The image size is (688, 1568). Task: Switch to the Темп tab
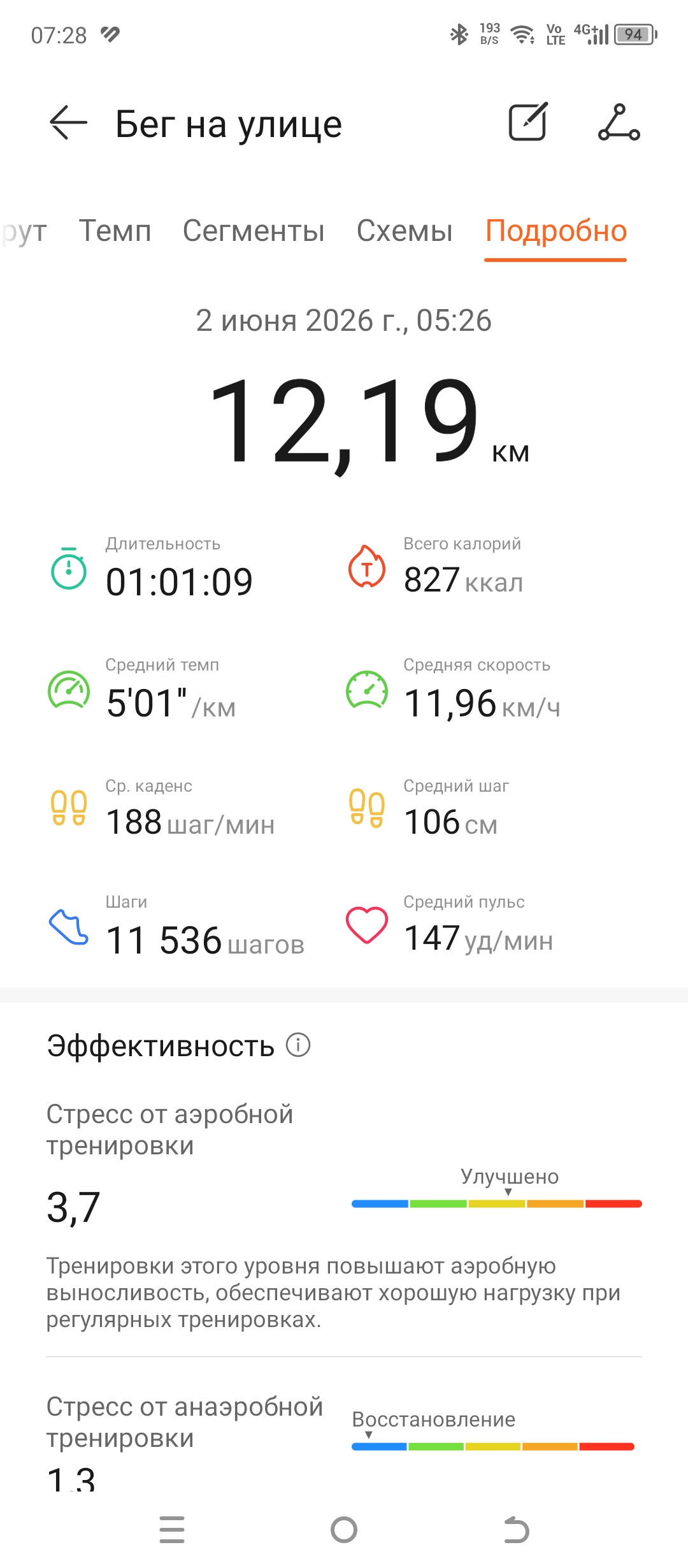tap(115, 231)
